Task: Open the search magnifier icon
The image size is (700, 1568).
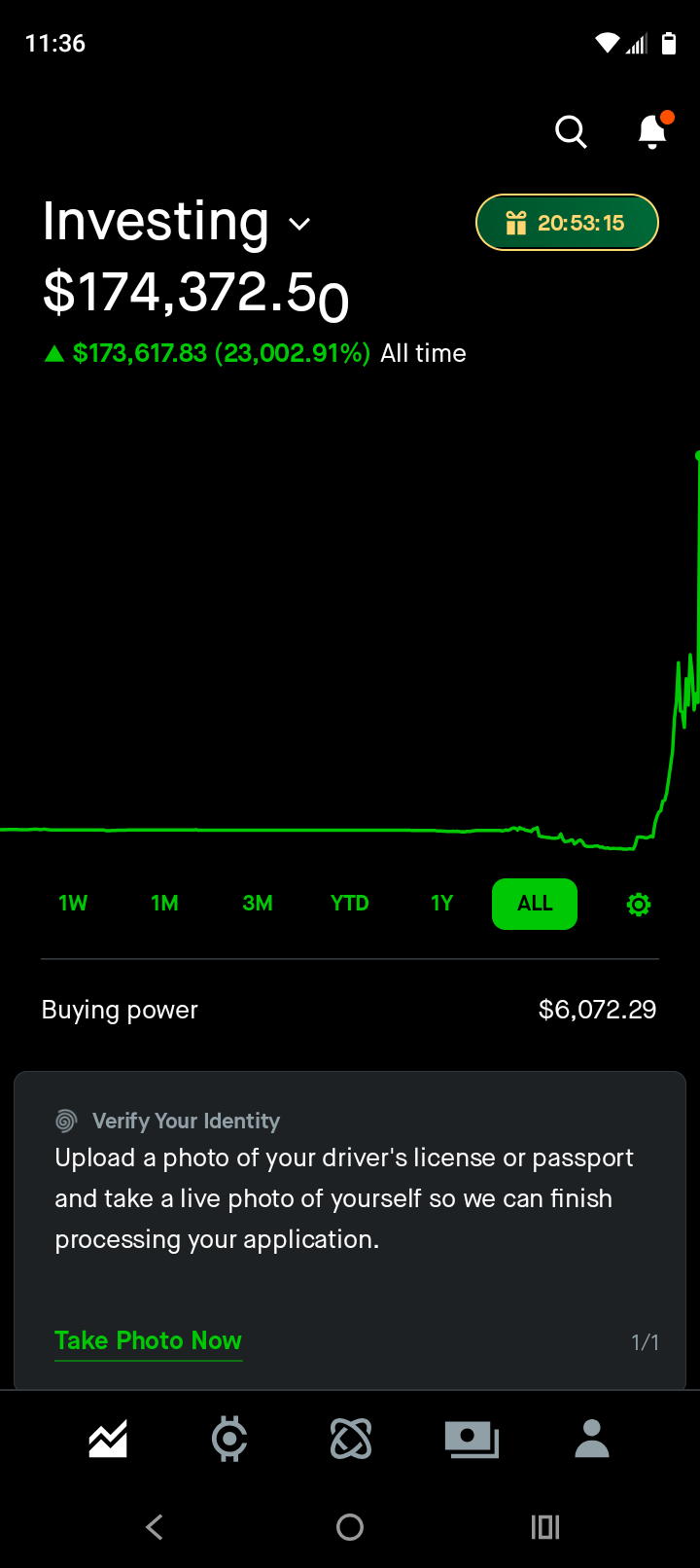Action: click(571, 131)
